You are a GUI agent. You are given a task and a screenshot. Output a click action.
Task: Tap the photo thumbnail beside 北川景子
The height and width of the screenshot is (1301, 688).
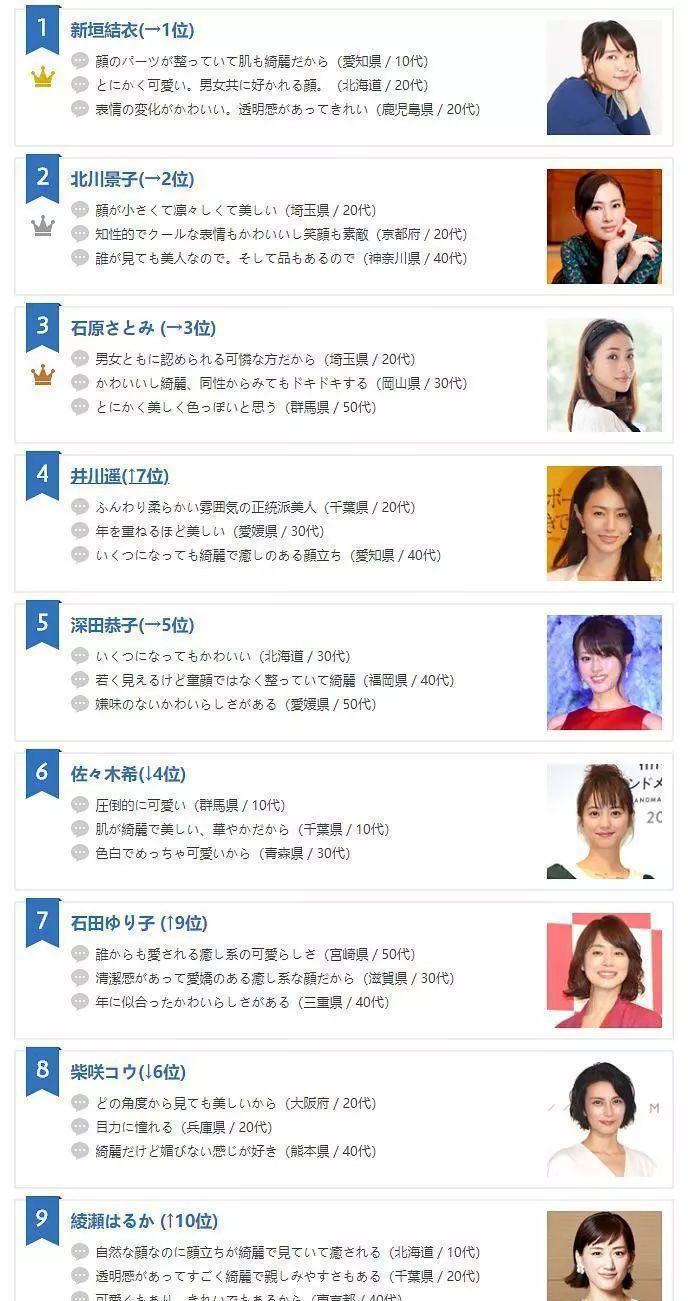click(x=604, y=226)
